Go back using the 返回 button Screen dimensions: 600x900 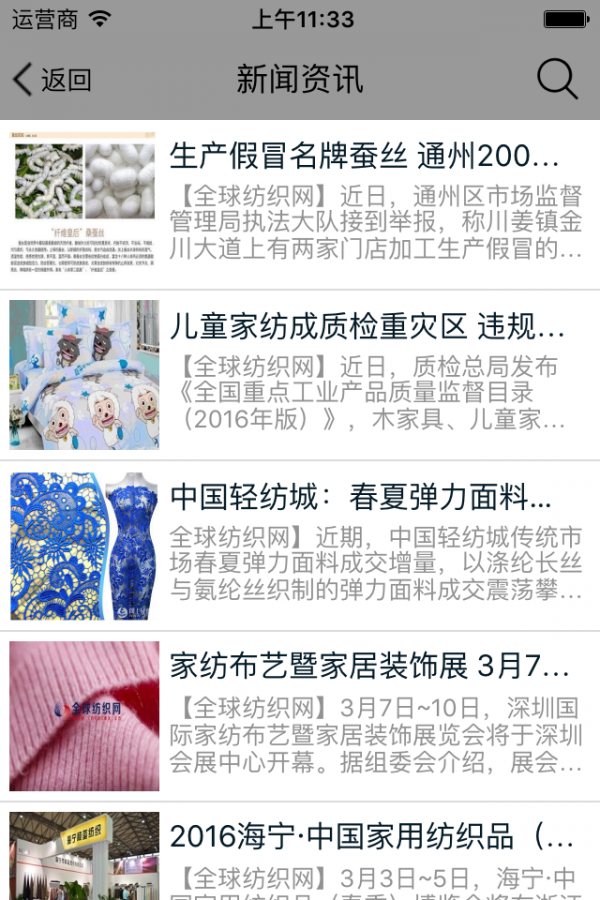[x=52, y=80]
